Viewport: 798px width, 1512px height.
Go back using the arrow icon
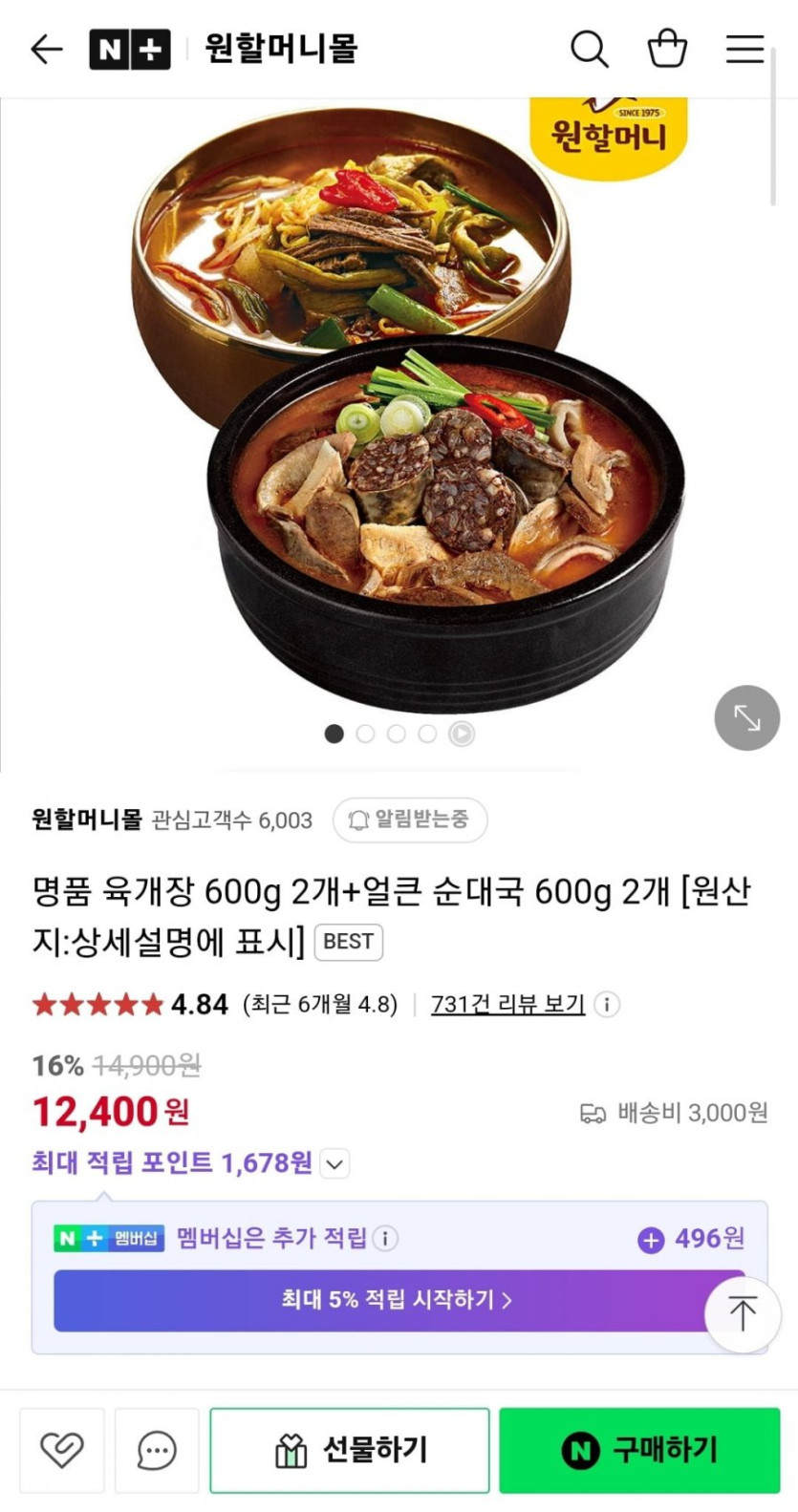(46, 49)
